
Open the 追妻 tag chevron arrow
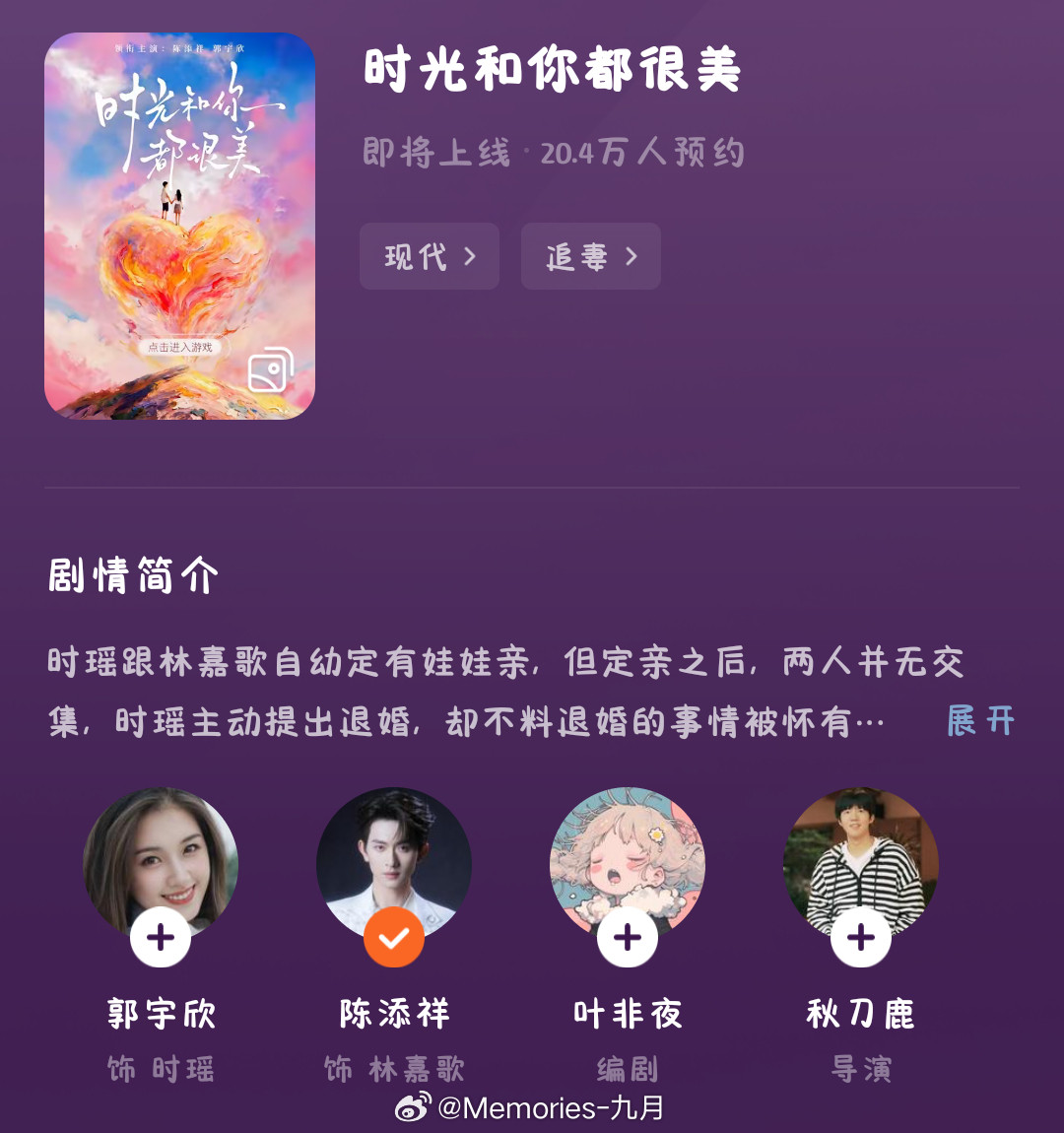point(632,256)
